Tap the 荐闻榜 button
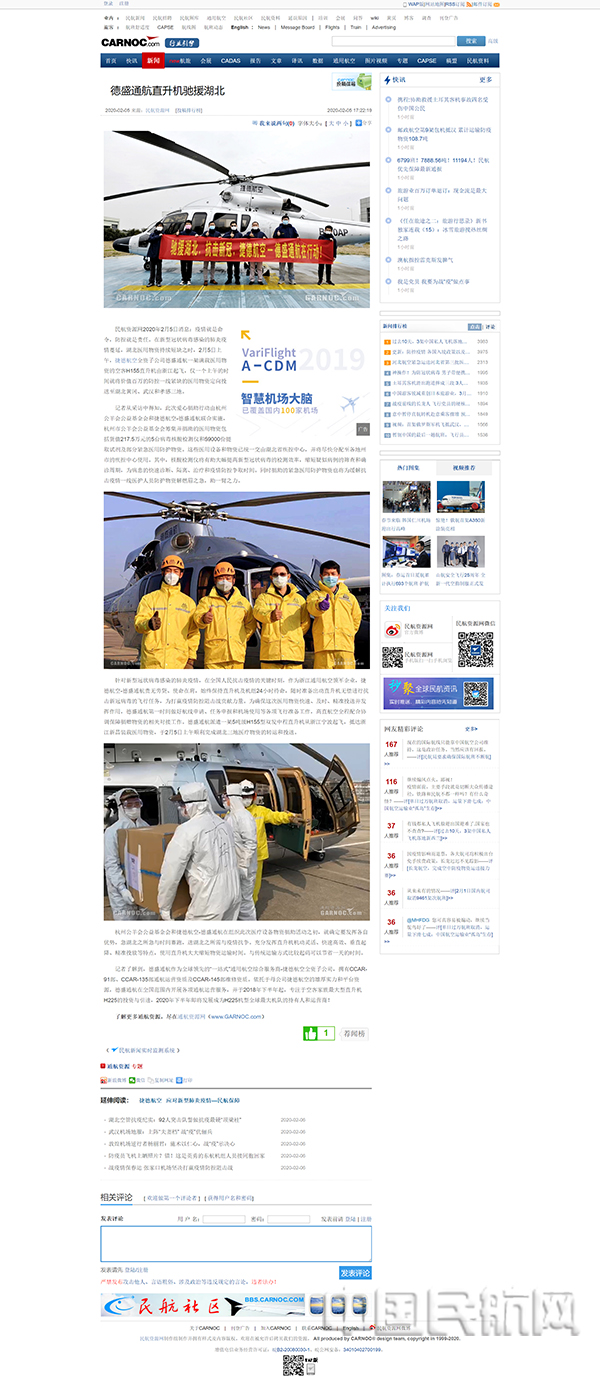Image resolution: width=600 pixels, height=1382 pixels. point(354,1033)
